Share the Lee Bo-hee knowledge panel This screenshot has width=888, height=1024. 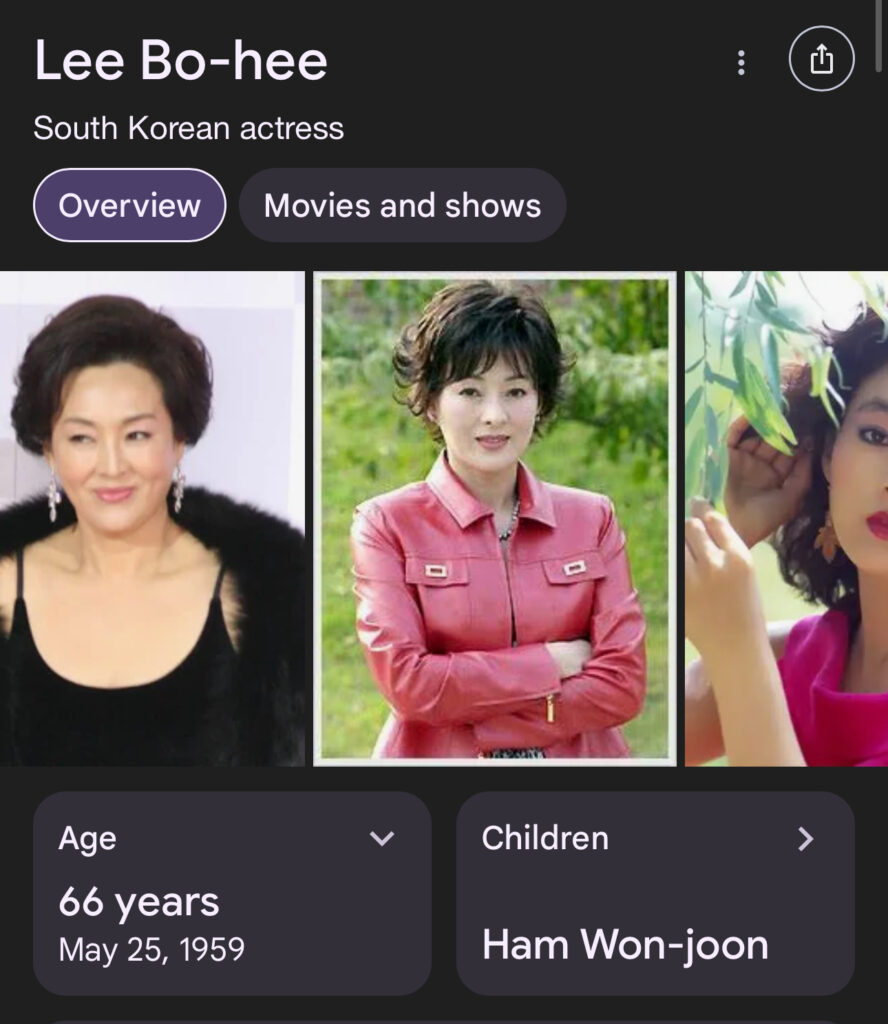point(821,60)
